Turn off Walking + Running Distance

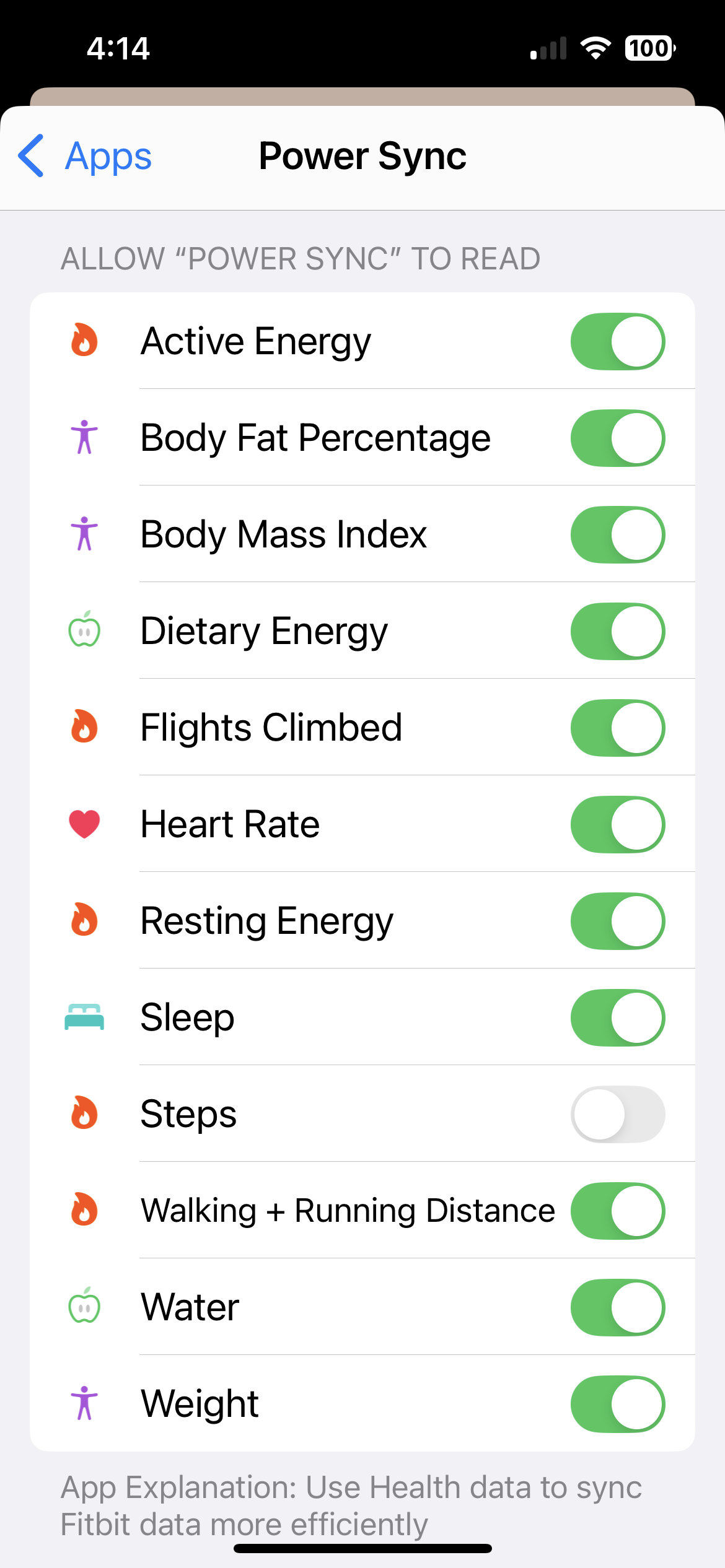(x=617, y=1211)
